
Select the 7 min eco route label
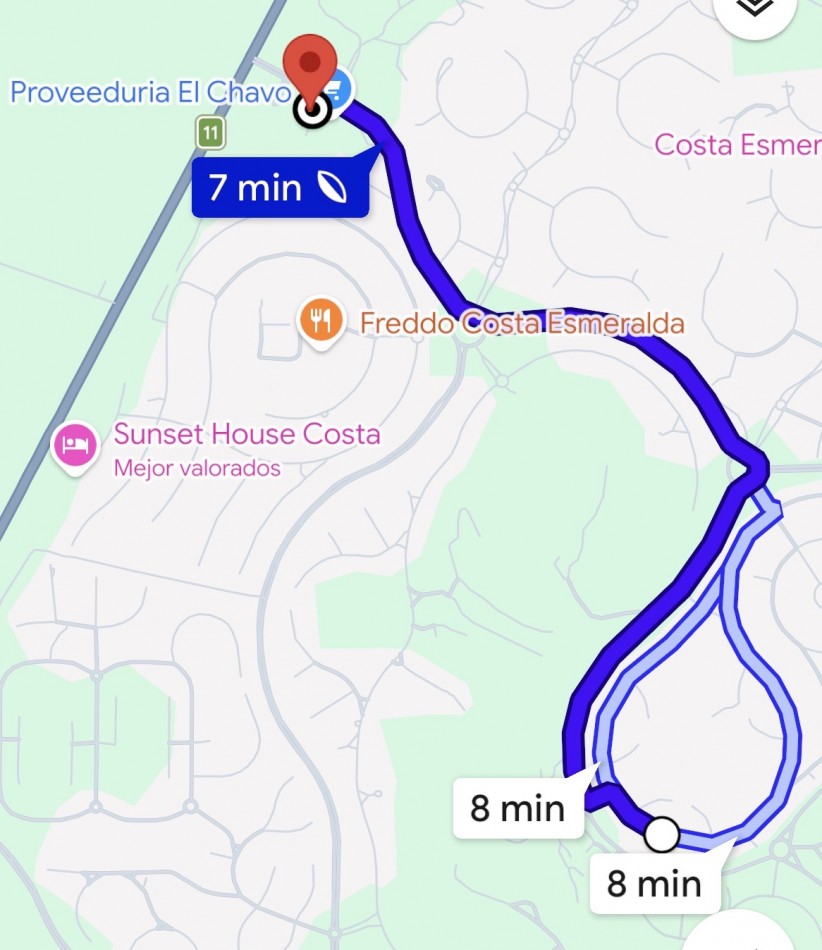(278, 187)
